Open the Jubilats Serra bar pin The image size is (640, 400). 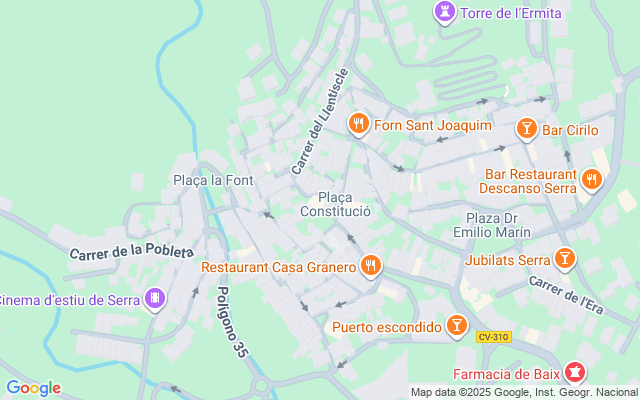coord(565,260)
